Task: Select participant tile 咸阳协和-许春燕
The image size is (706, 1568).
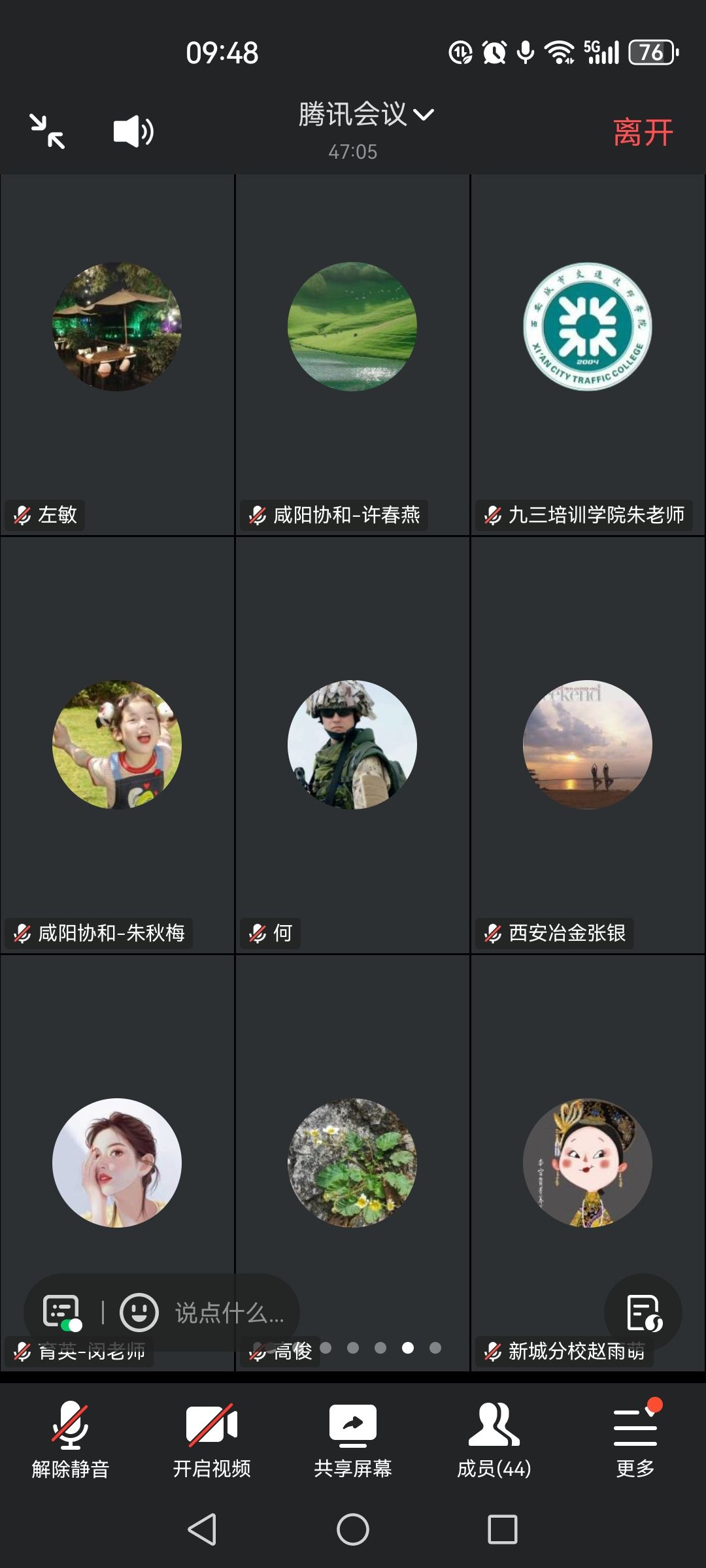Action: click(353, 355)
